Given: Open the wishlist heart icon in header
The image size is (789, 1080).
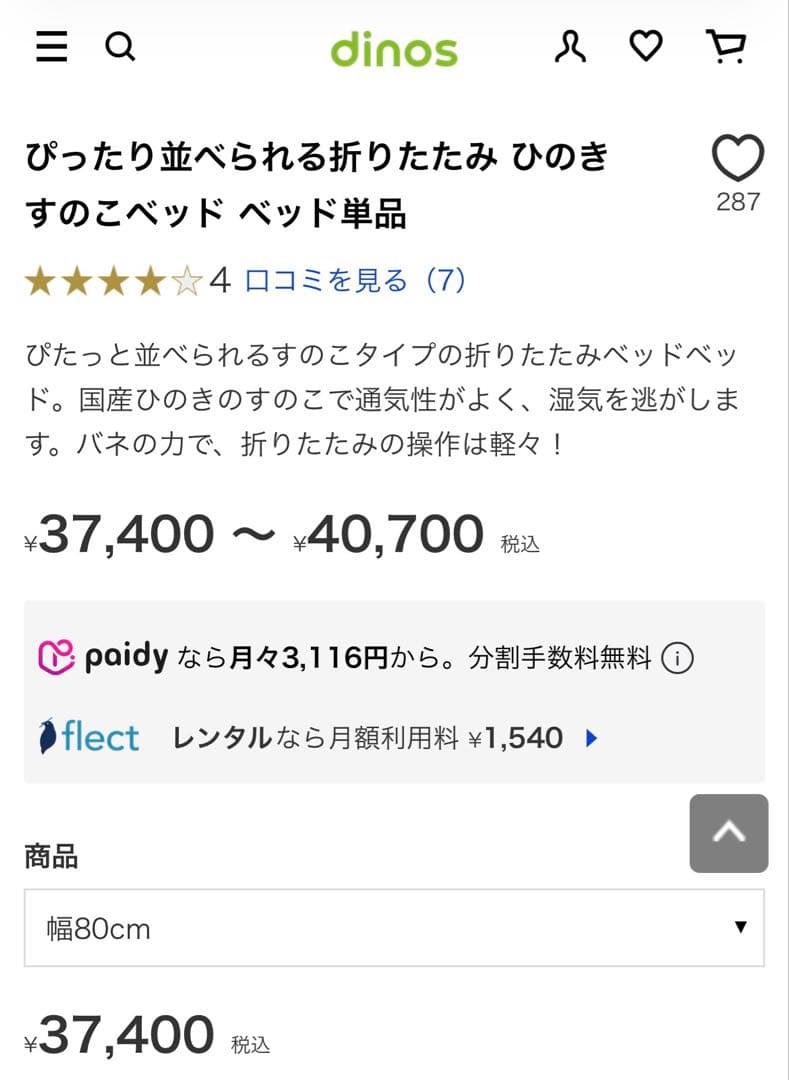Looking at the screenshot, I should tap(646, 47).
